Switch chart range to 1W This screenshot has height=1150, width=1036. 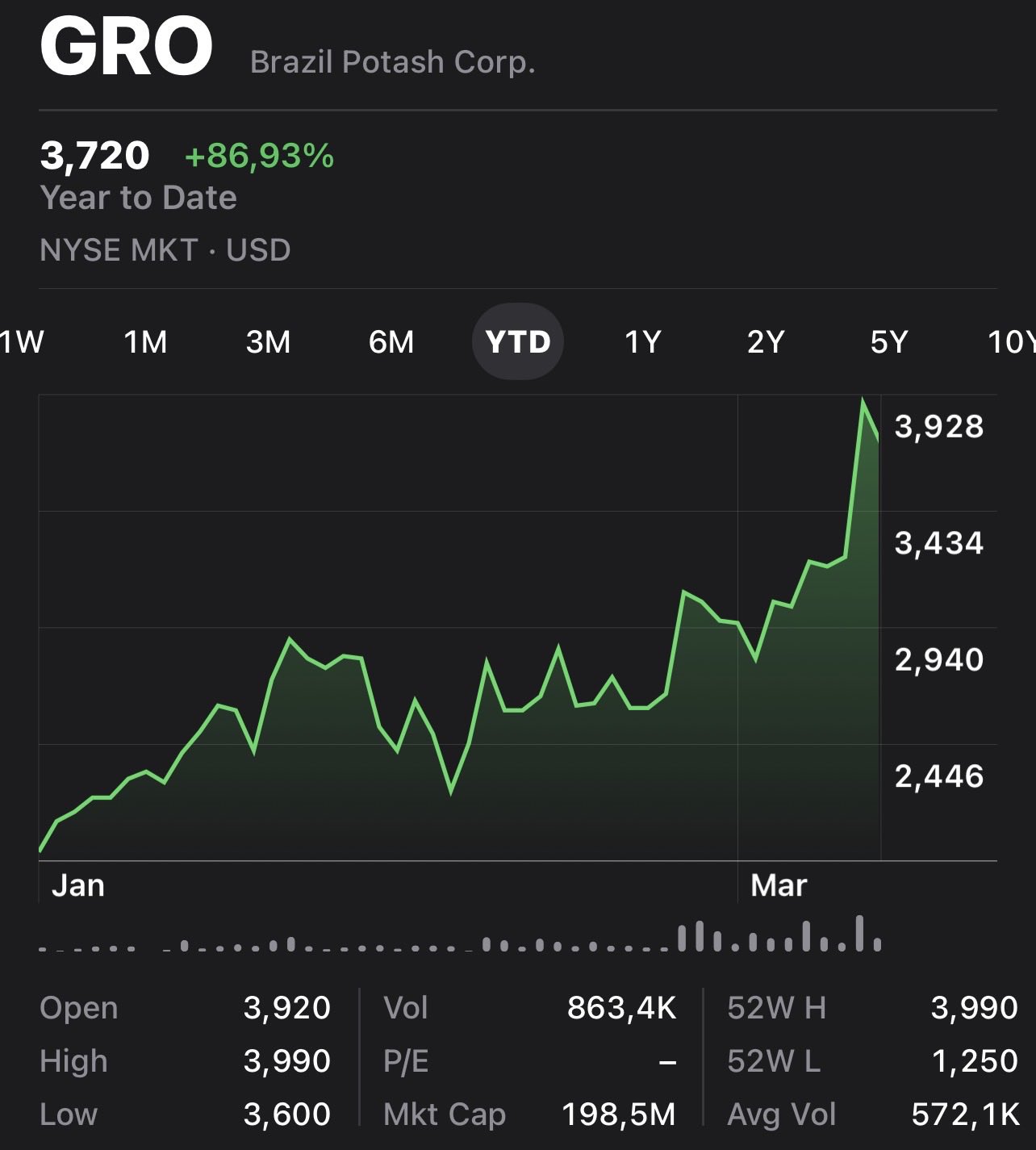[x=22, y=342]
